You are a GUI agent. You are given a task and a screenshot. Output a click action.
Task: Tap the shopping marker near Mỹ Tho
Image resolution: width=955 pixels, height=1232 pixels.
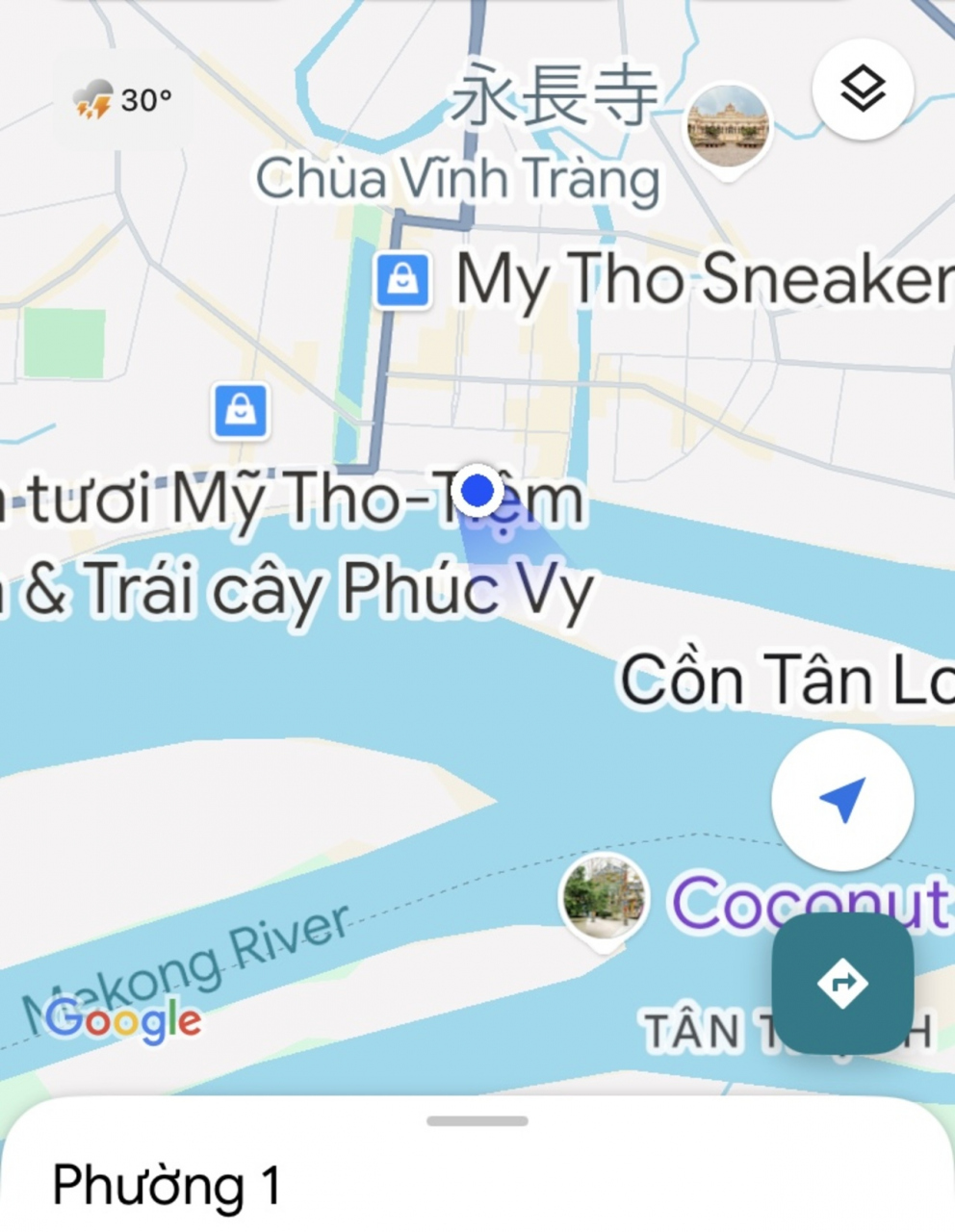[240, 411]
